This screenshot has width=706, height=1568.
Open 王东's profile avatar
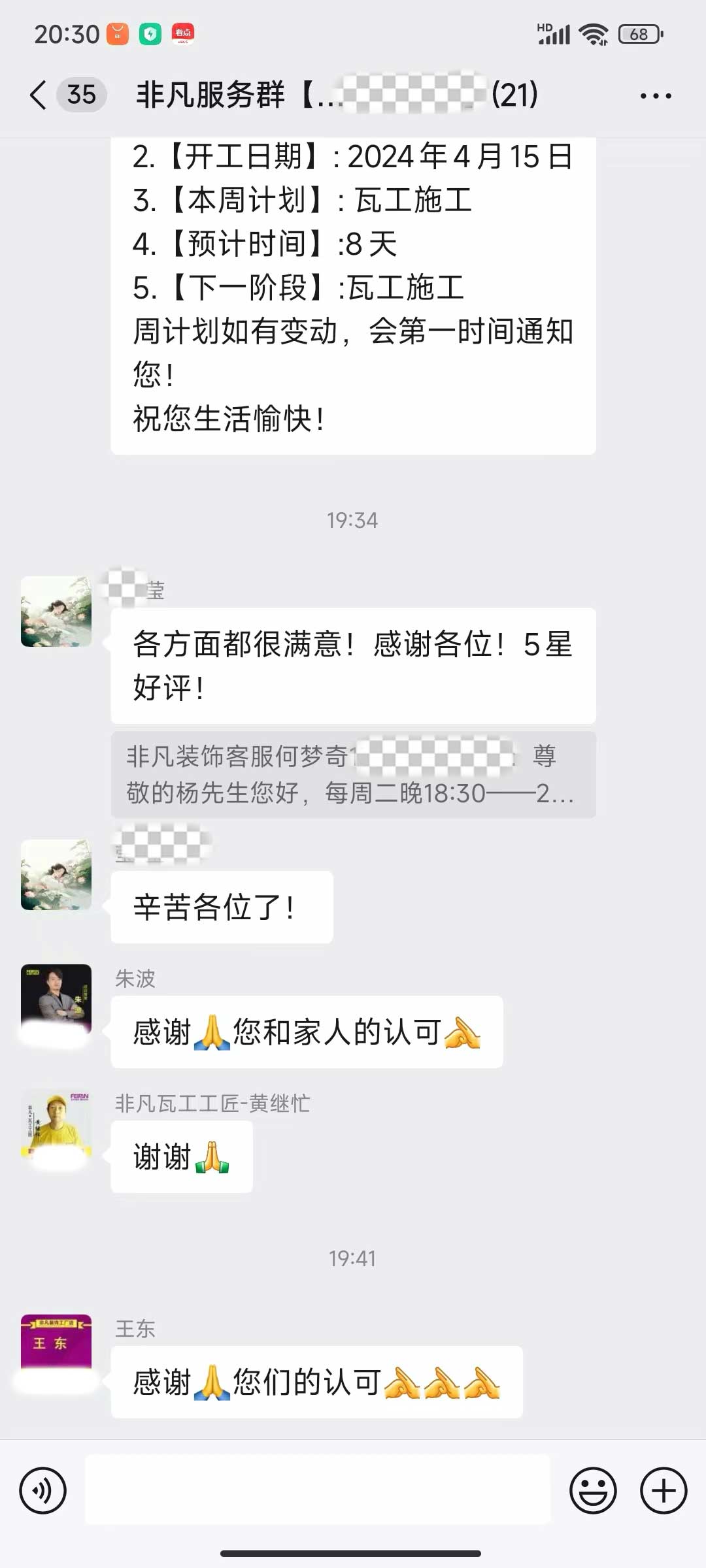pos(56,1349)
